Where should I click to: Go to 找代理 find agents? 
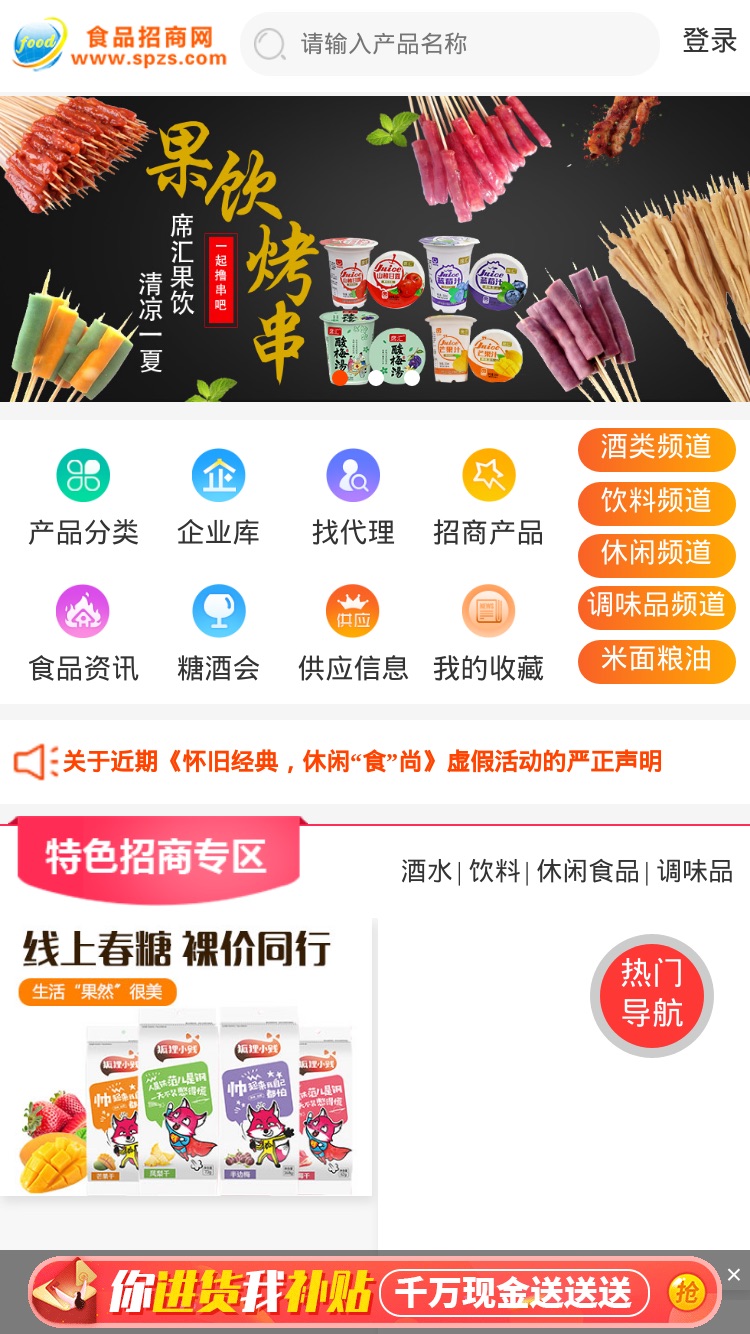(353, 498)
